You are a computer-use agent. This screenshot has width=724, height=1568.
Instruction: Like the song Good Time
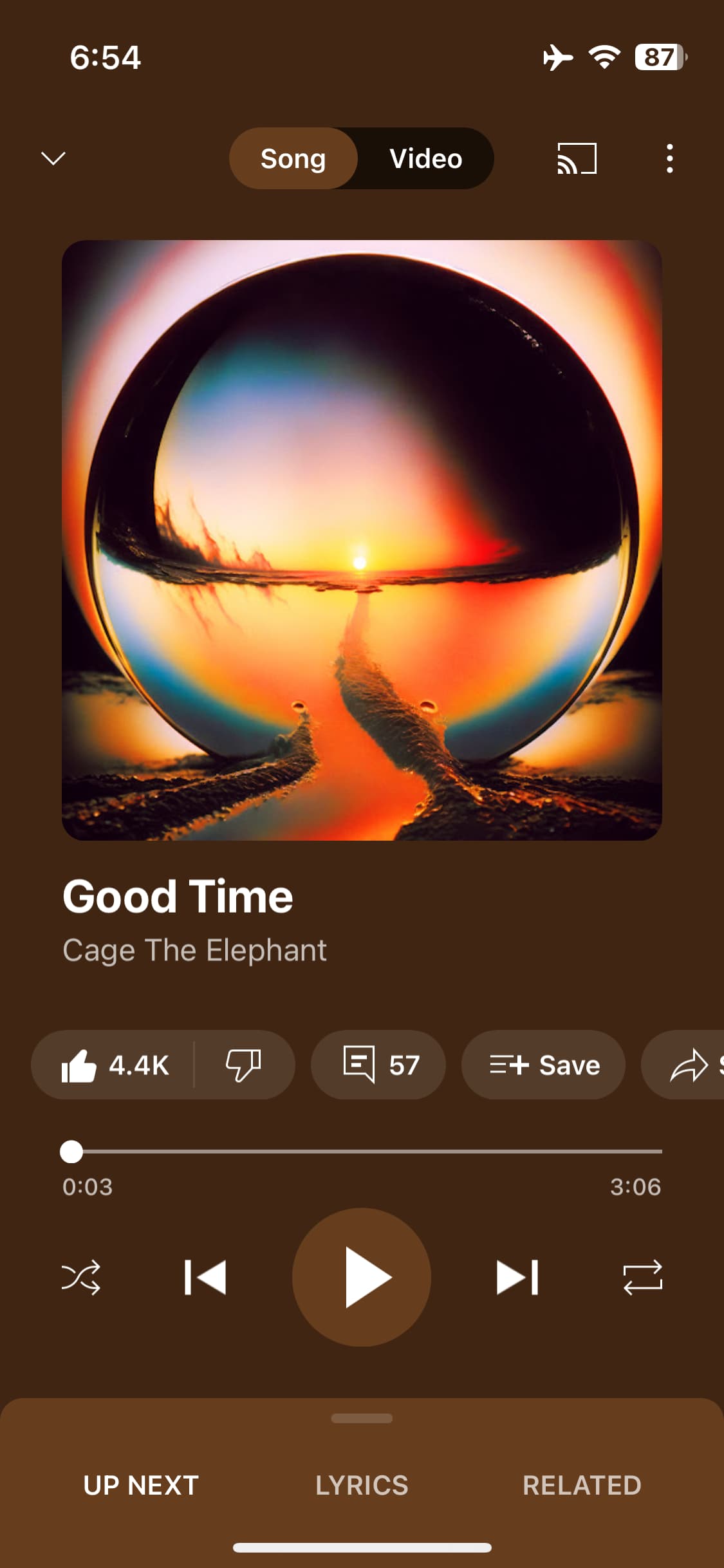(115, 1065)
